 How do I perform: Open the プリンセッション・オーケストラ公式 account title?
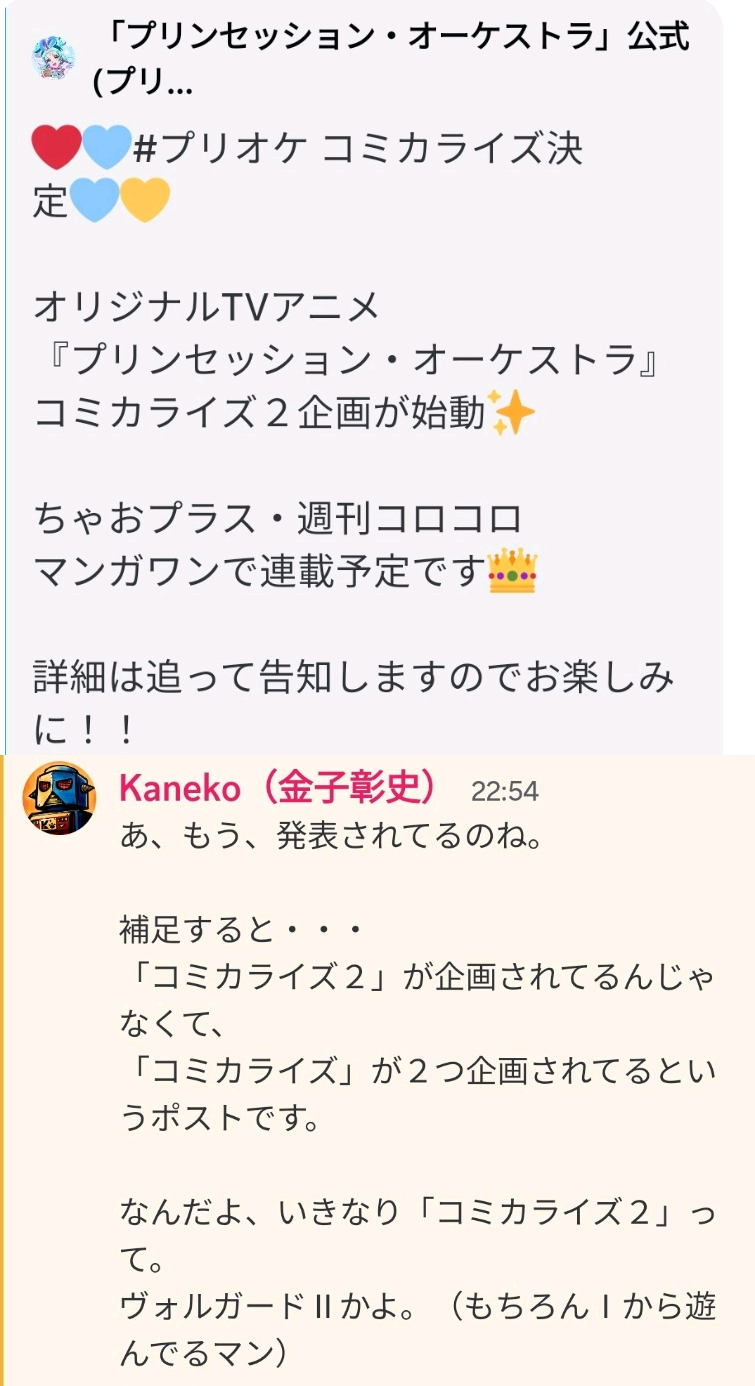pos(391,58)
